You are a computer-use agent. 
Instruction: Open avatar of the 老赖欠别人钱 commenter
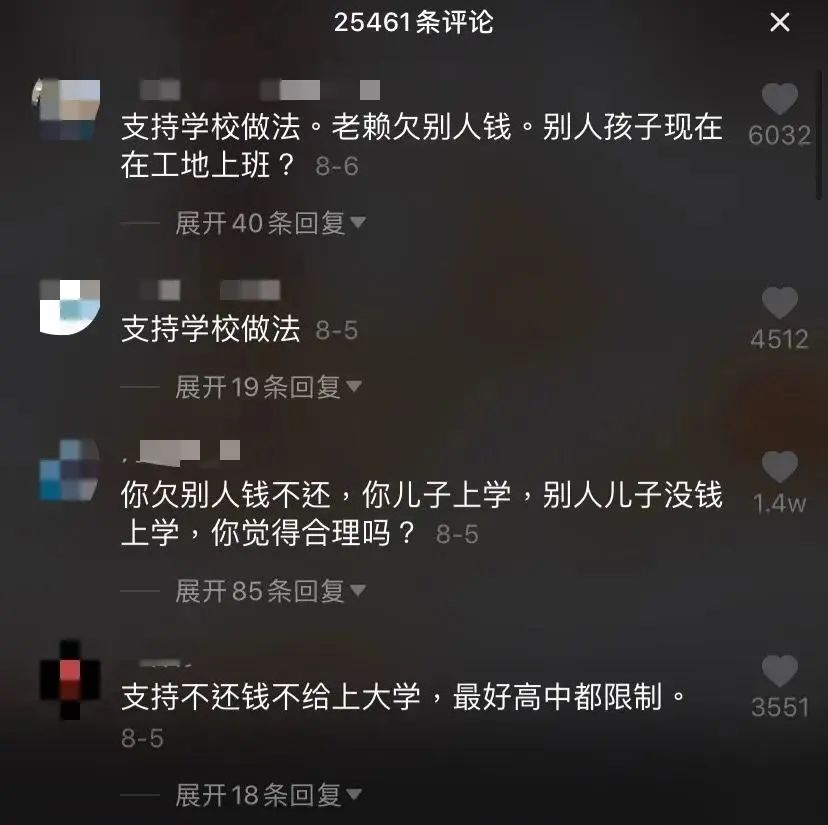point(70,109)
